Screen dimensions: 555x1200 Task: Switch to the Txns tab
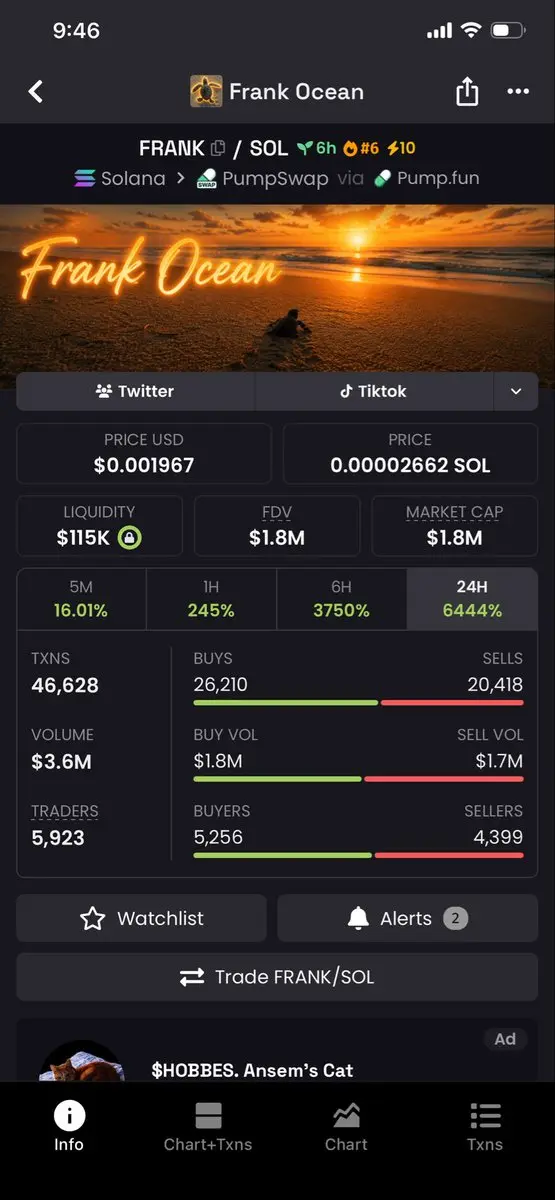click(485, 1127)
